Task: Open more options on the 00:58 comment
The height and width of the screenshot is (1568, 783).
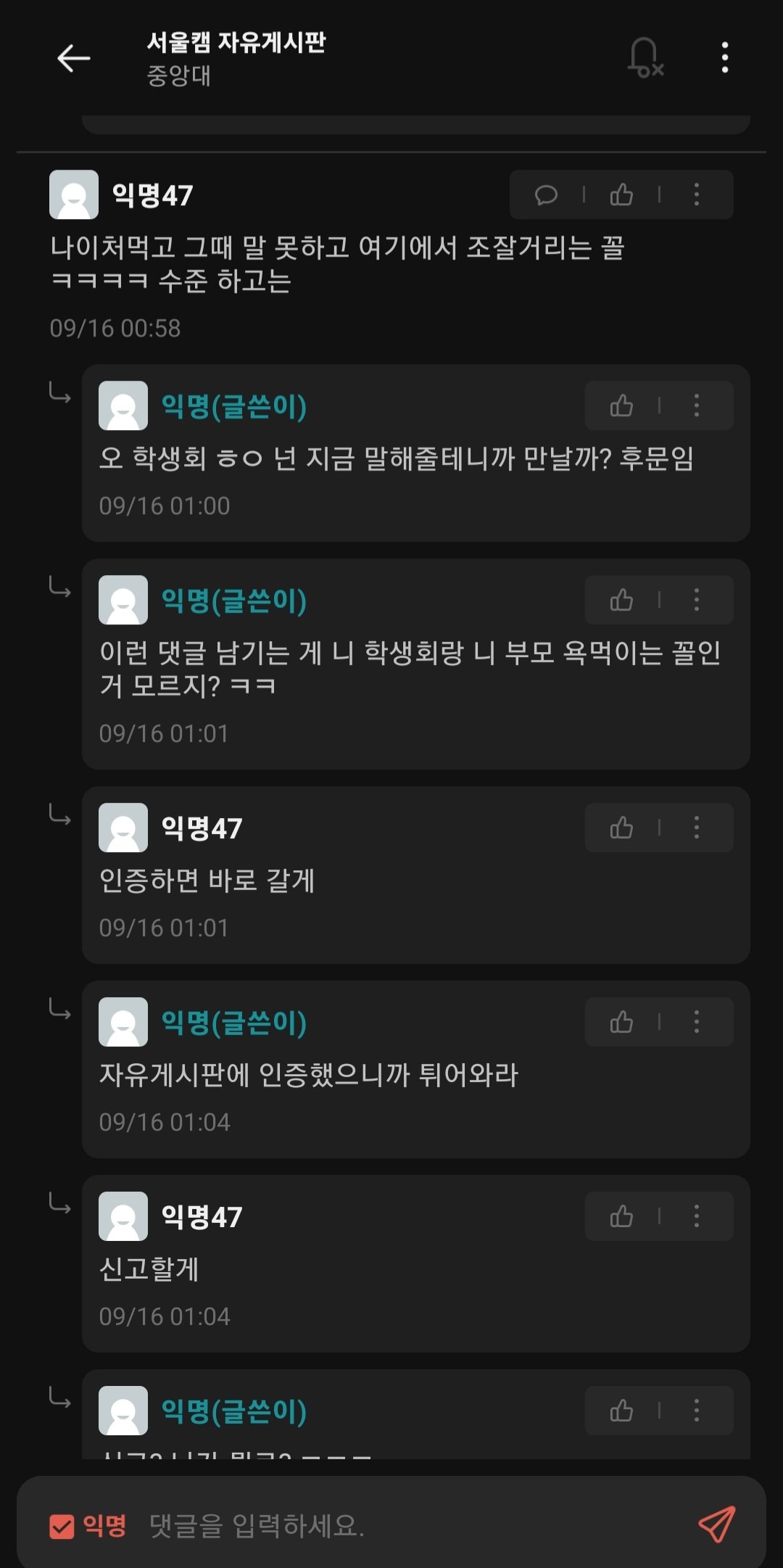Action: [x=697, y=195]
